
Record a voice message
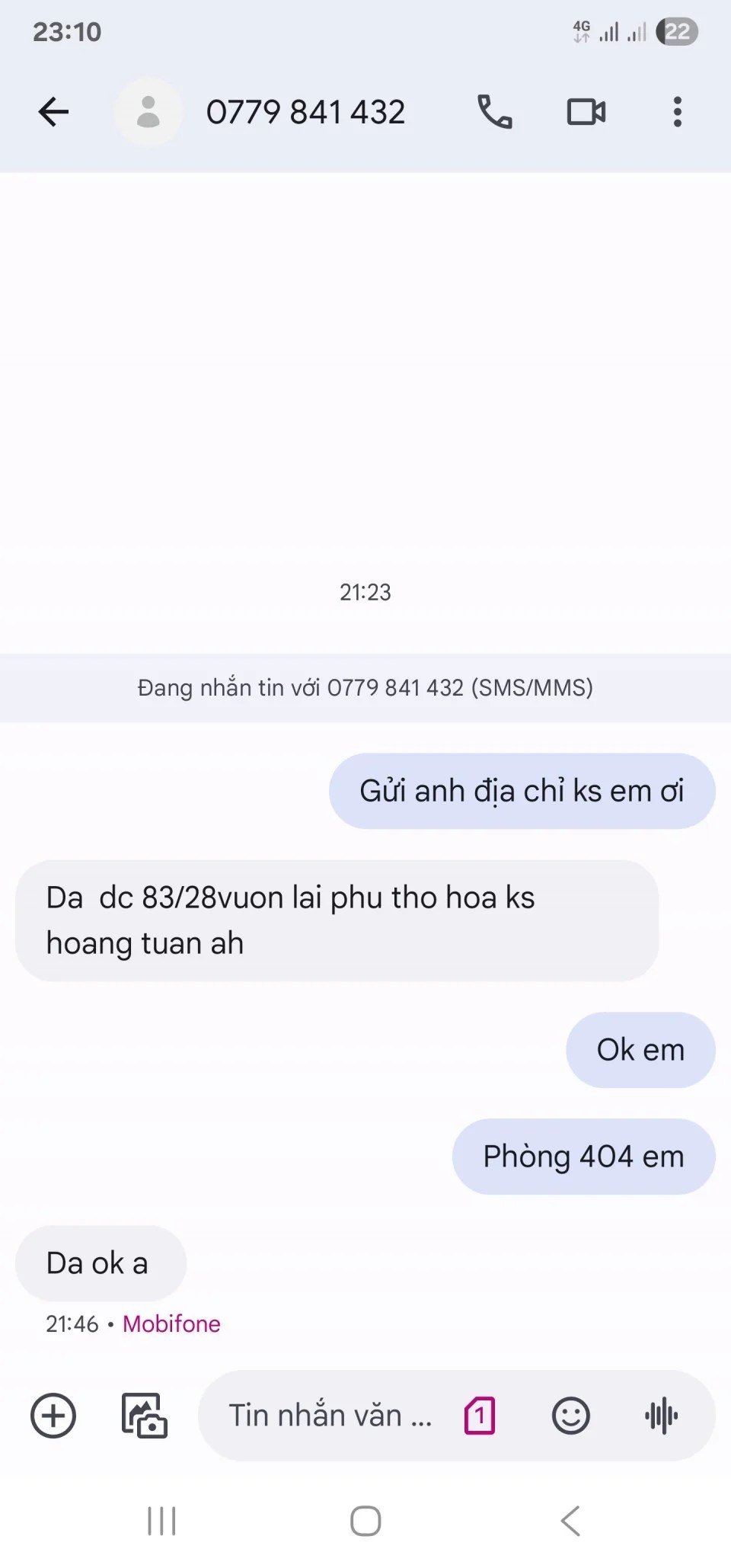pos(661,1416)
